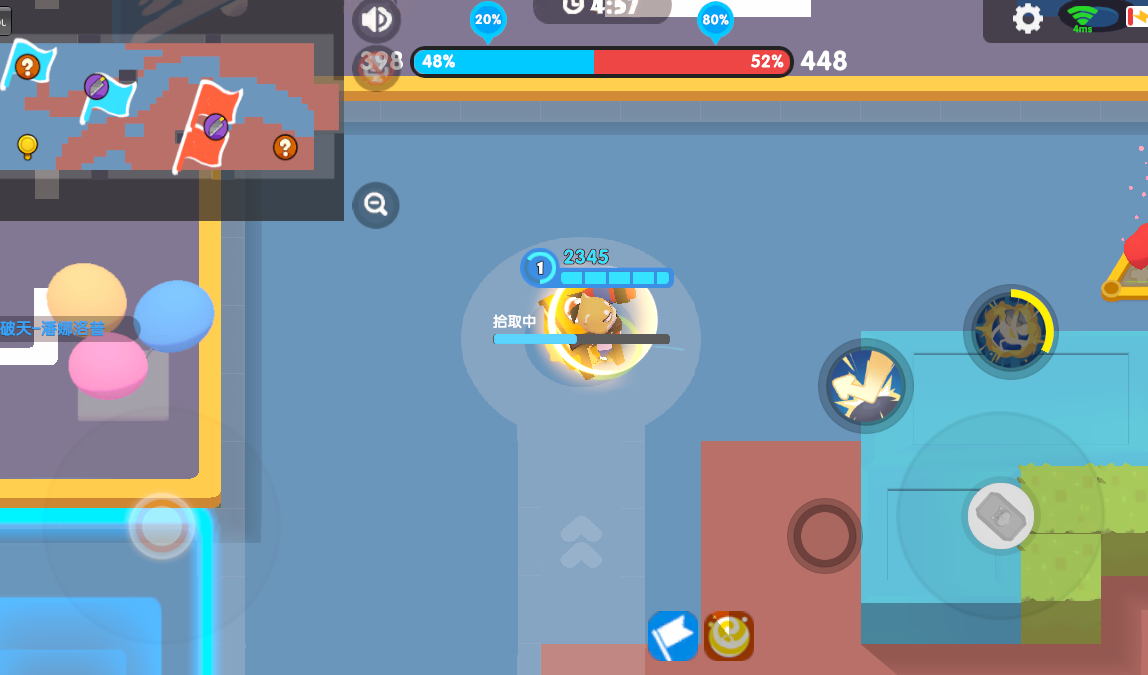
Task: Open the minimap overview
Action: coord(170,105)
